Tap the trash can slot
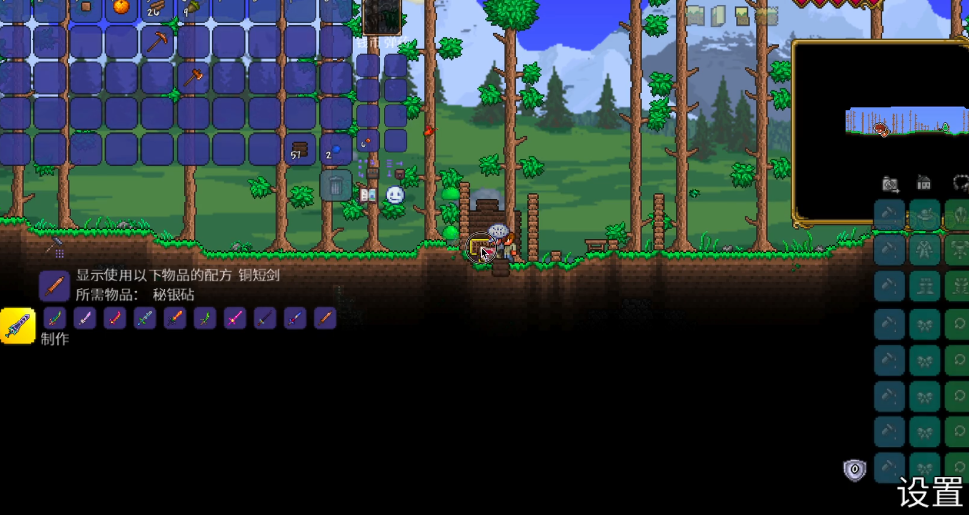Image resolution: width=969 pixels, height=515 pixels. point(336,185)
